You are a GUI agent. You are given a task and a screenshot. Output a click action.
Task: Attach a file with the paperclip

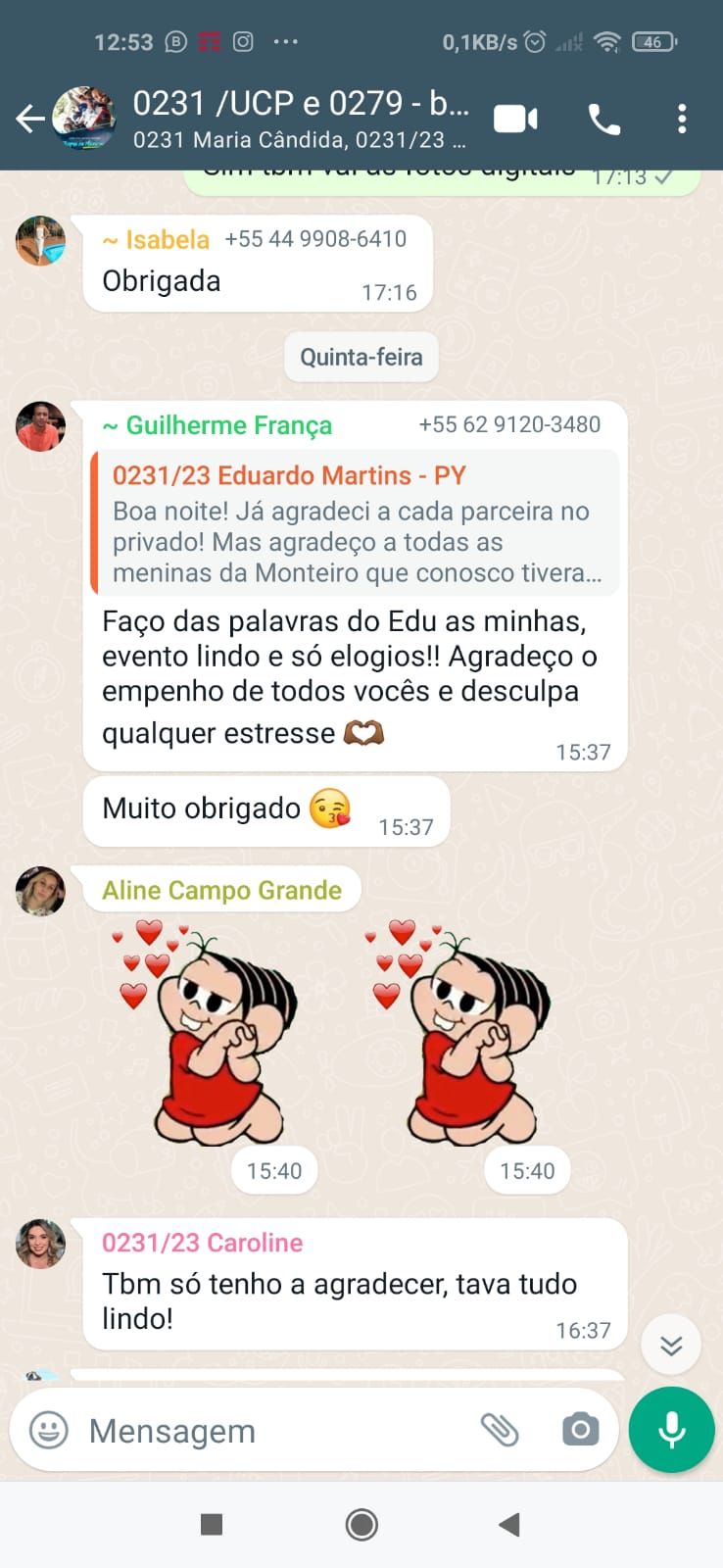pyautogui.click(x=500, y=1431)
